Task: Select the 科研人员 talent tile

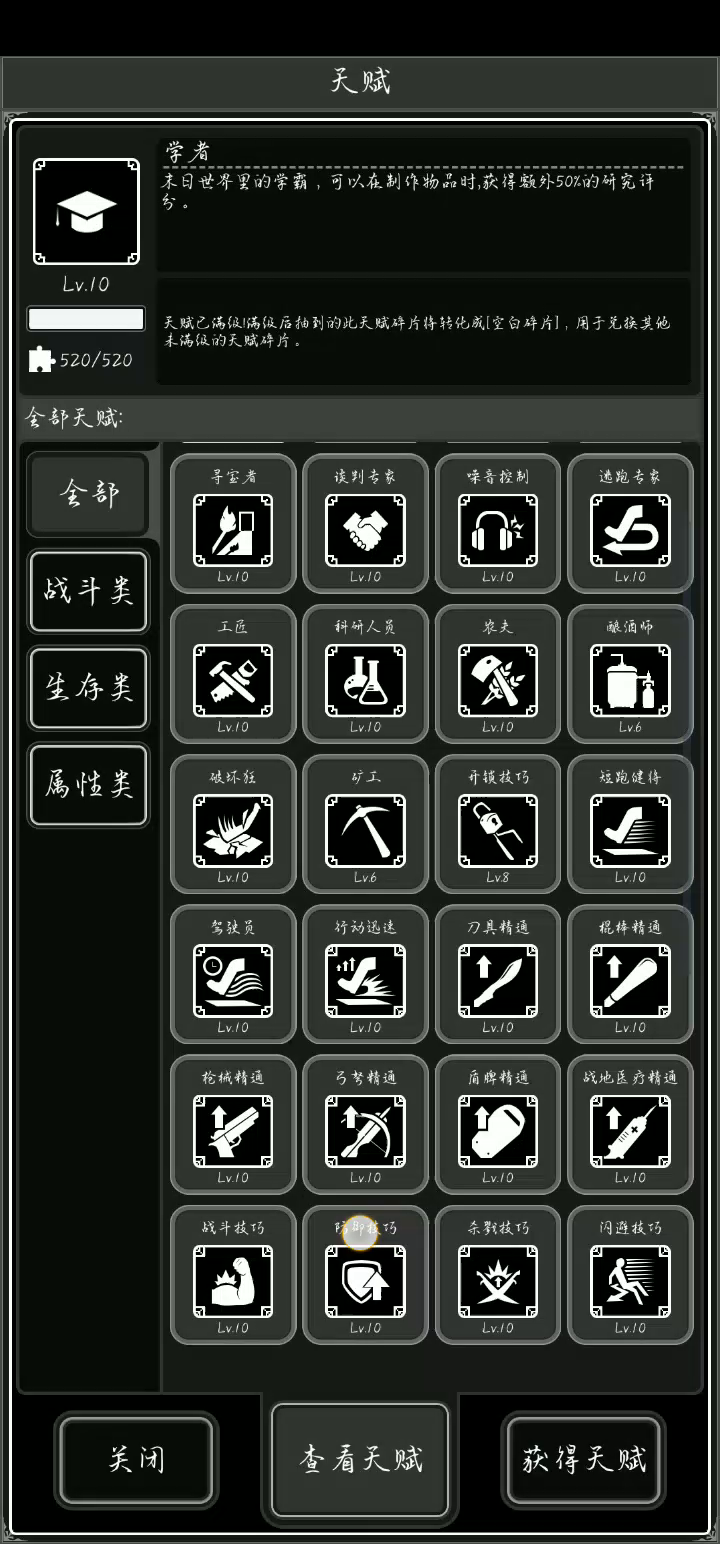Action: 365,674
